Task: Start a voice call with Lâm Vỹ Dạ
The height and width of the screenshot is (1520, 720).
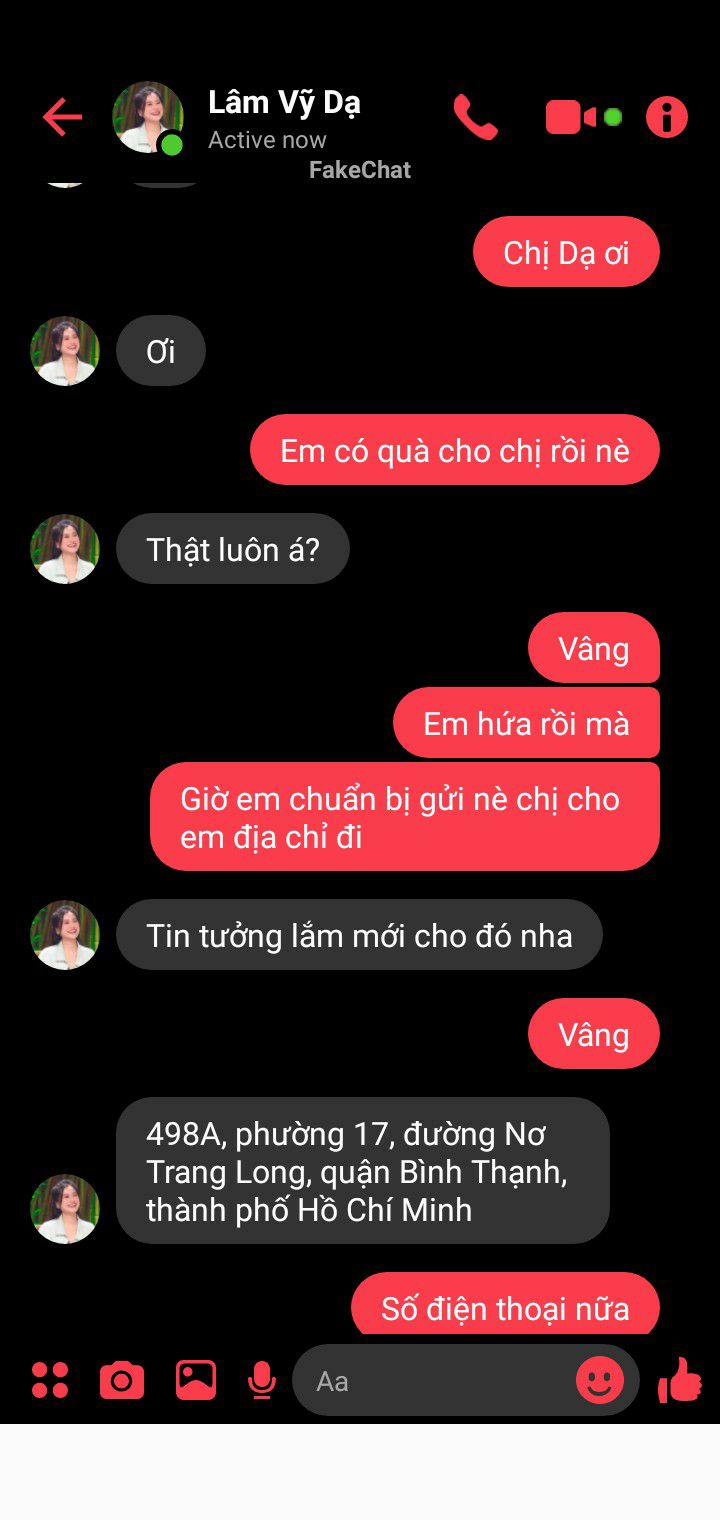Action: 475,117
